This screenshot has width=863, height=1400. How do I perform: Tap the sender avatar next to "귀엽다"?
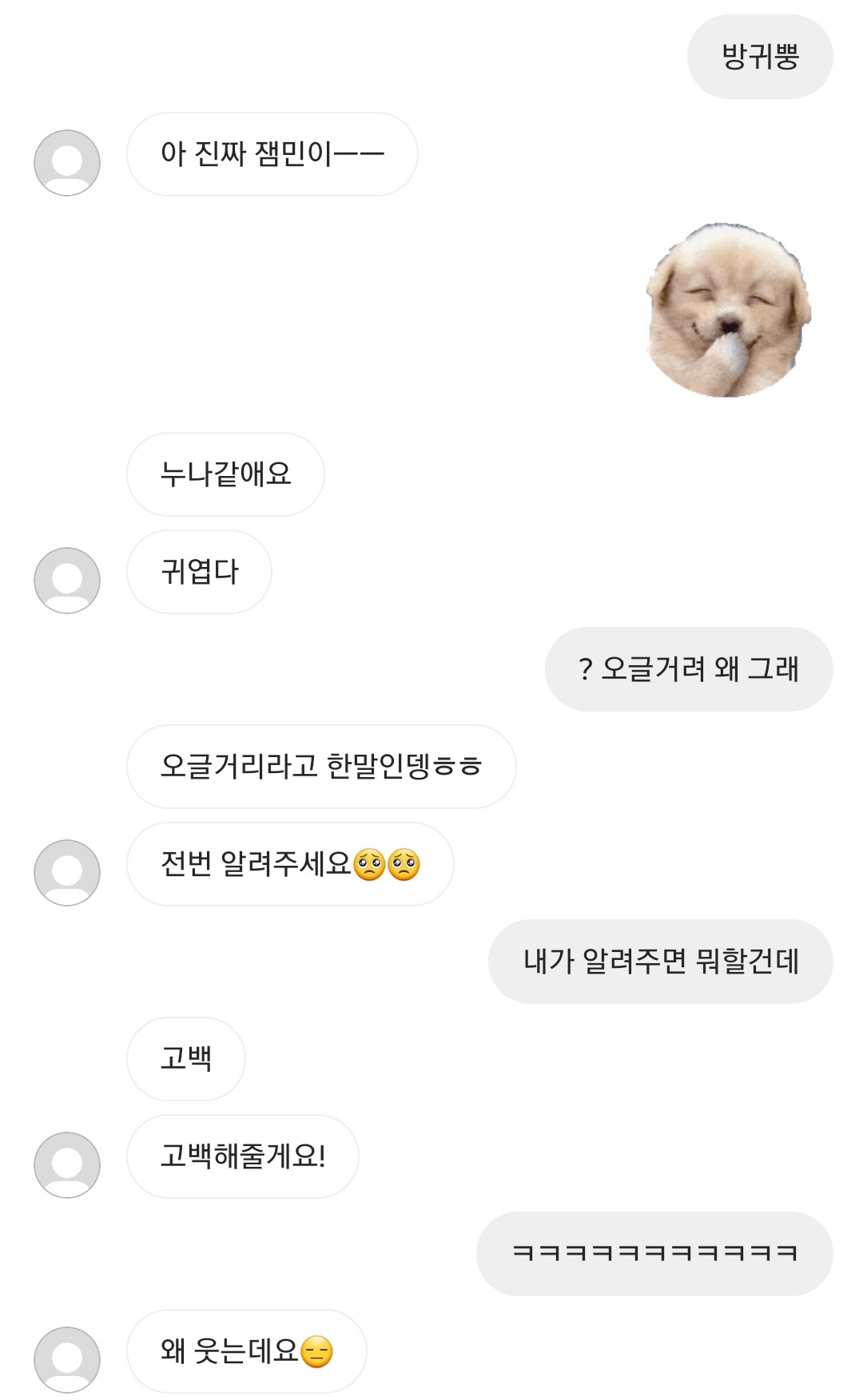click(67, 581)
